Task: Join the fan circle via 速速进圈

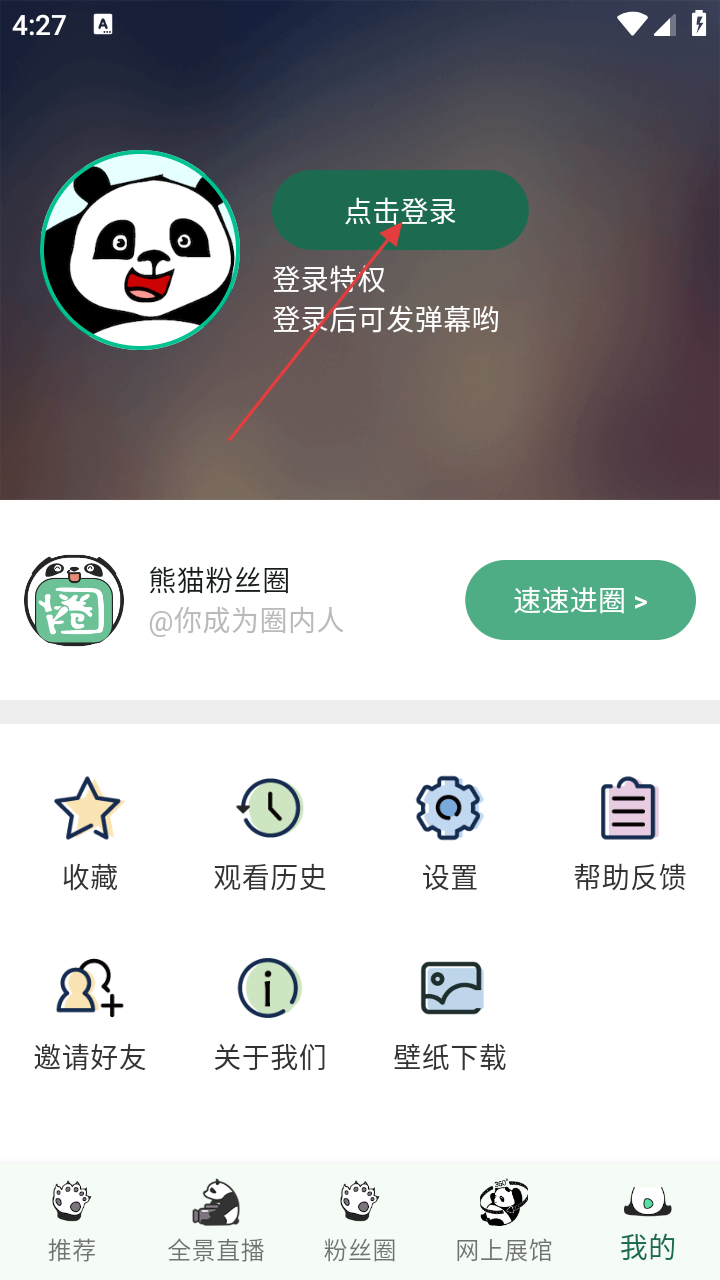Action: [x=580, y=600]
